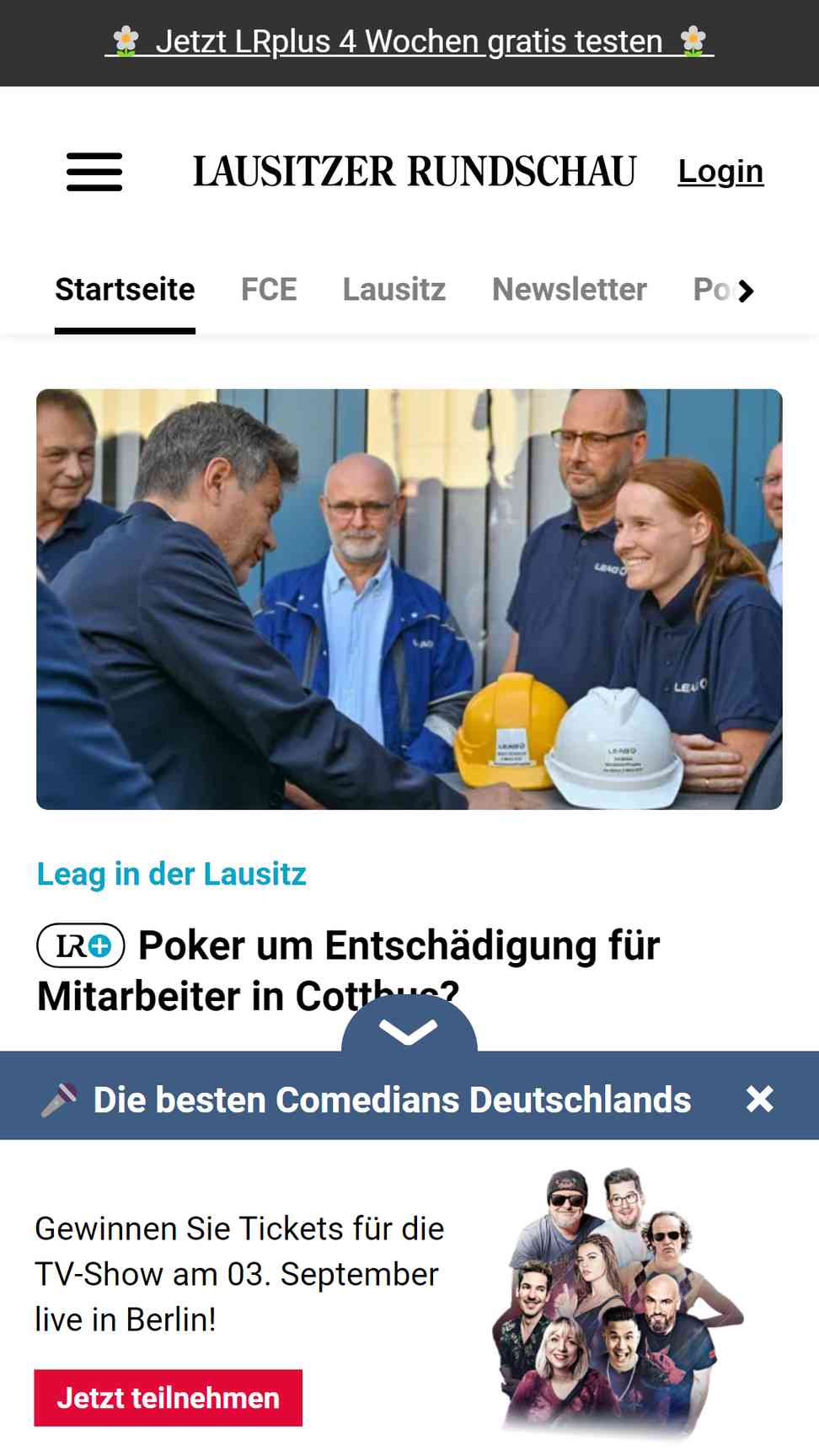Open the hamburger menu

pos(94,172)
